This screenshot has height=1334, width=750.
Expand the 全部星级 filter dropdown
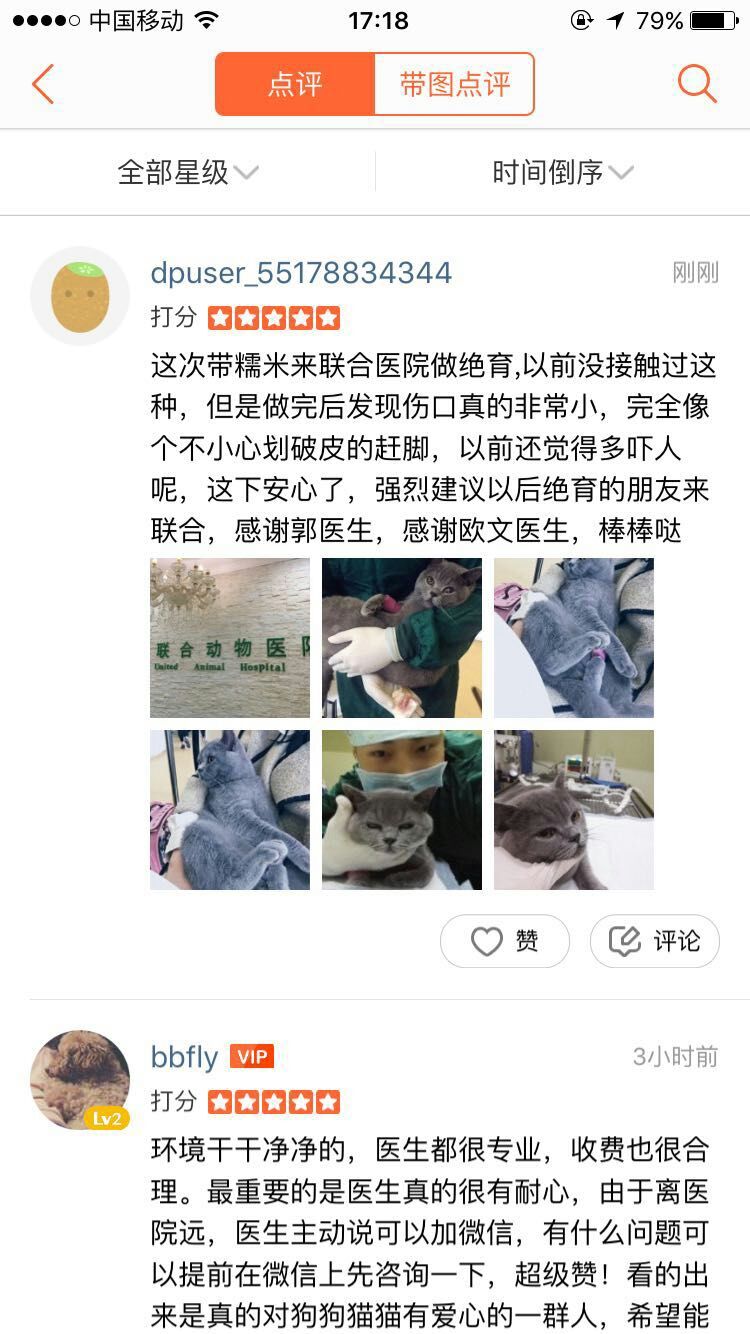point(188,172)
